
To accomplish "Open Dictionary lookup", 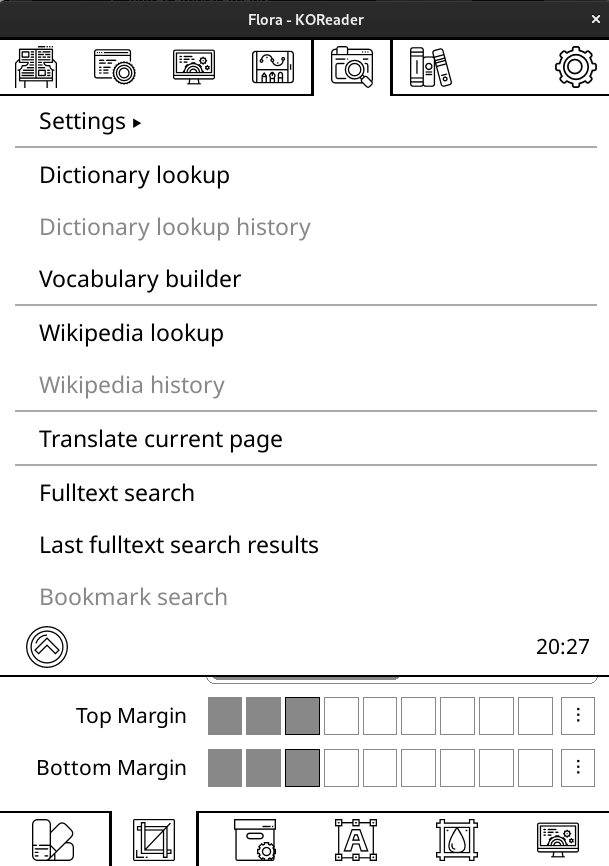I will coord(134,175).
